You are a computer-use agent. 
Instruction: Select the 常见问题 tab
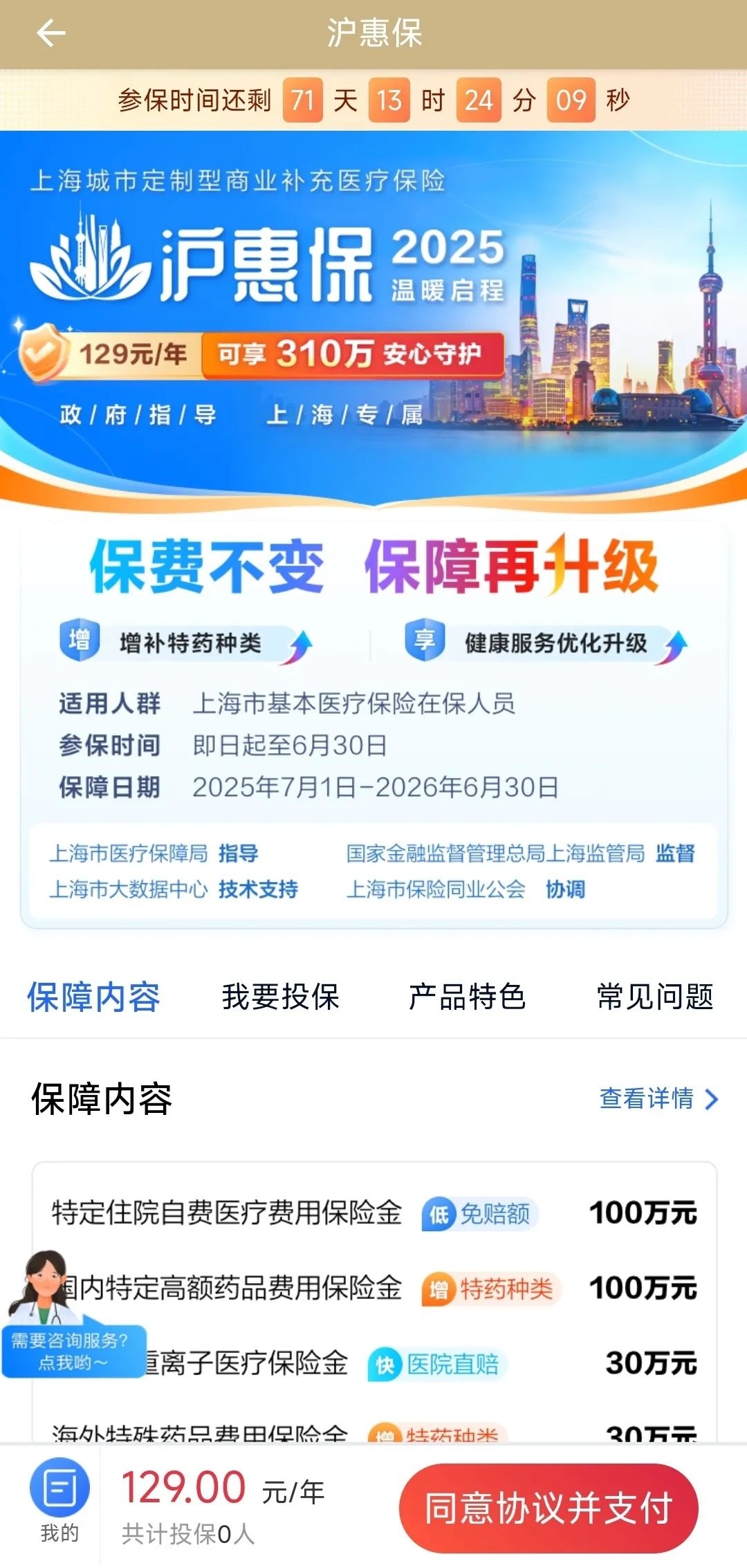pos(654,997)
